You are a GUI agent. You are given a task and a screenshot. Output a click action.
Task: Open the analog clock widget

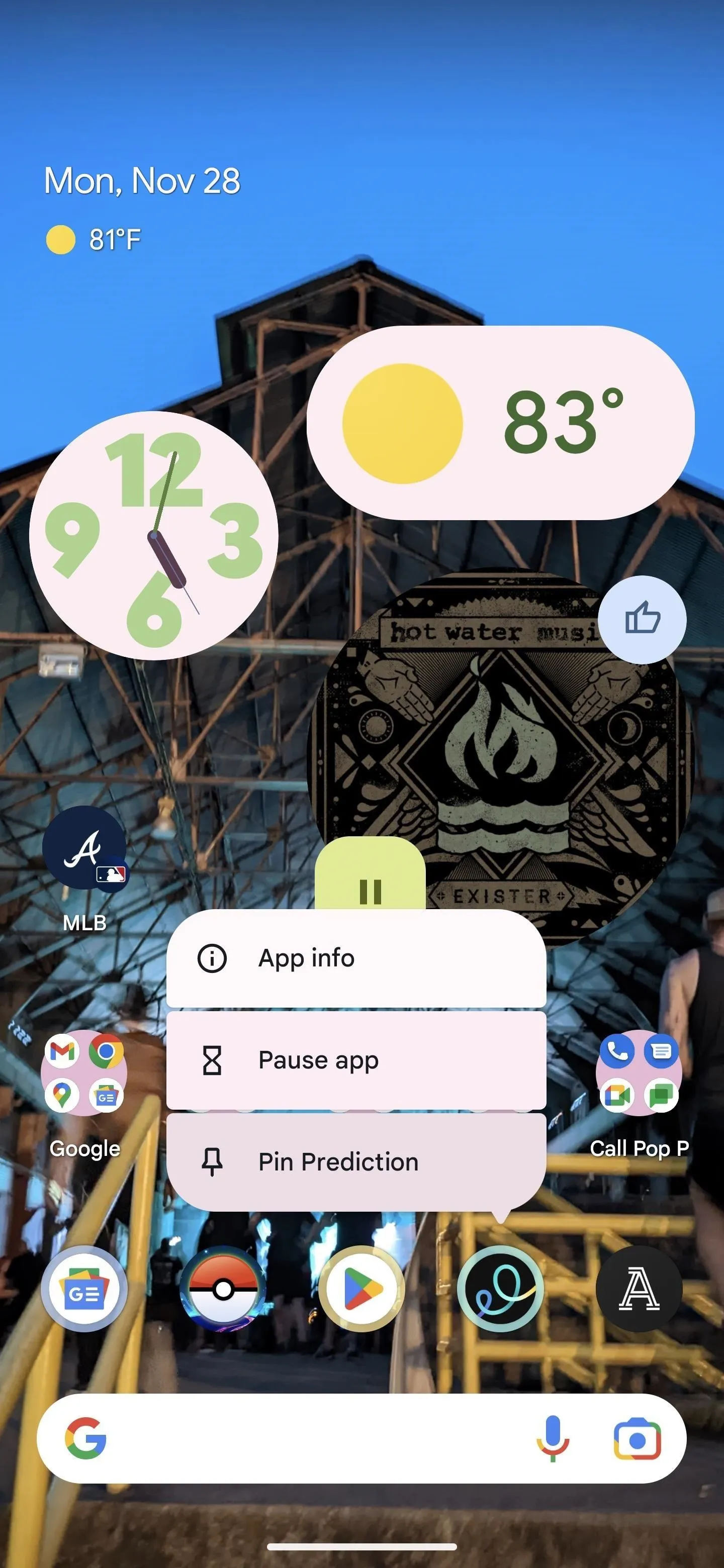click(x=153, y=536)
